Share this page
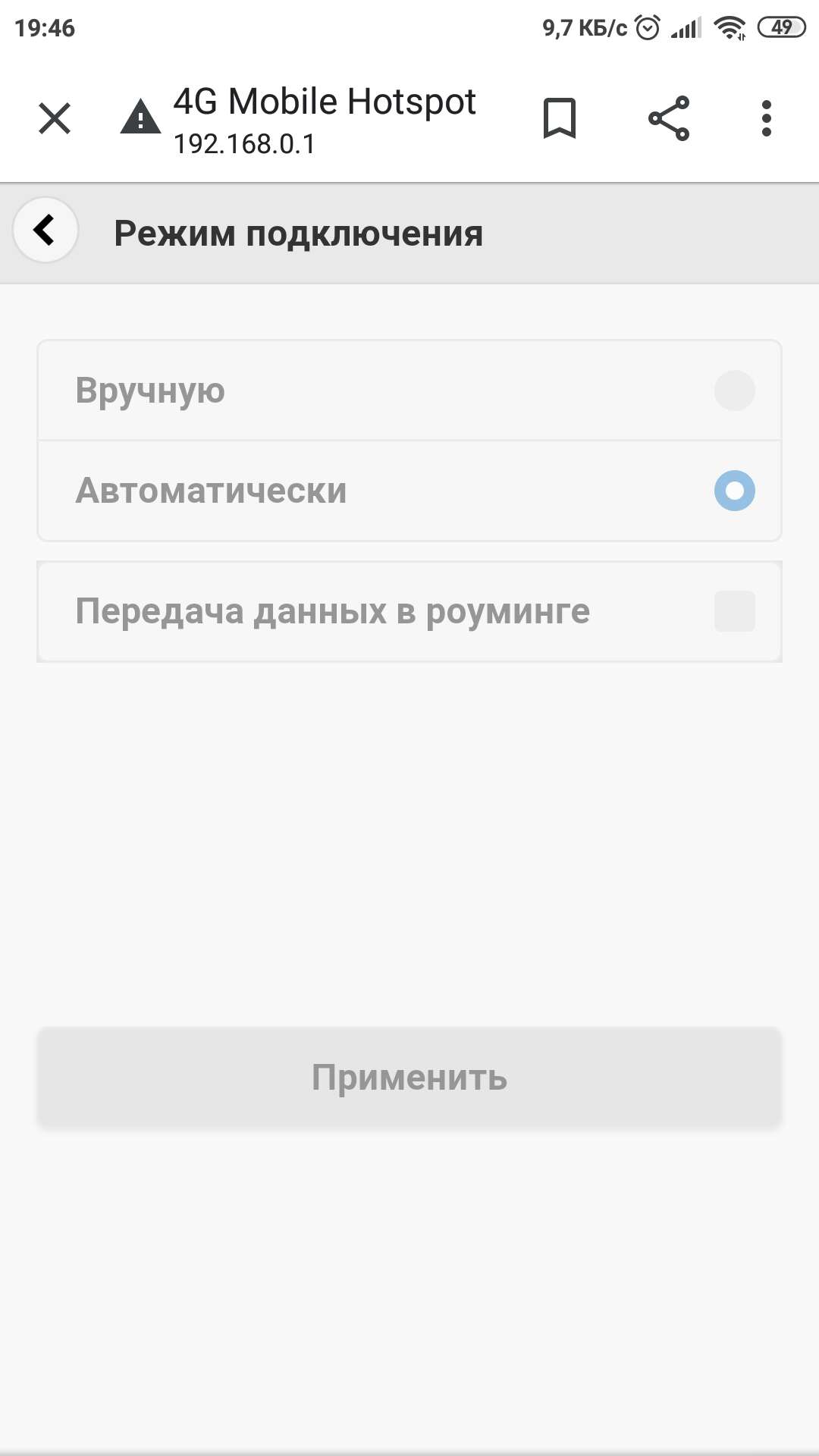 click(x=669, y=118)
